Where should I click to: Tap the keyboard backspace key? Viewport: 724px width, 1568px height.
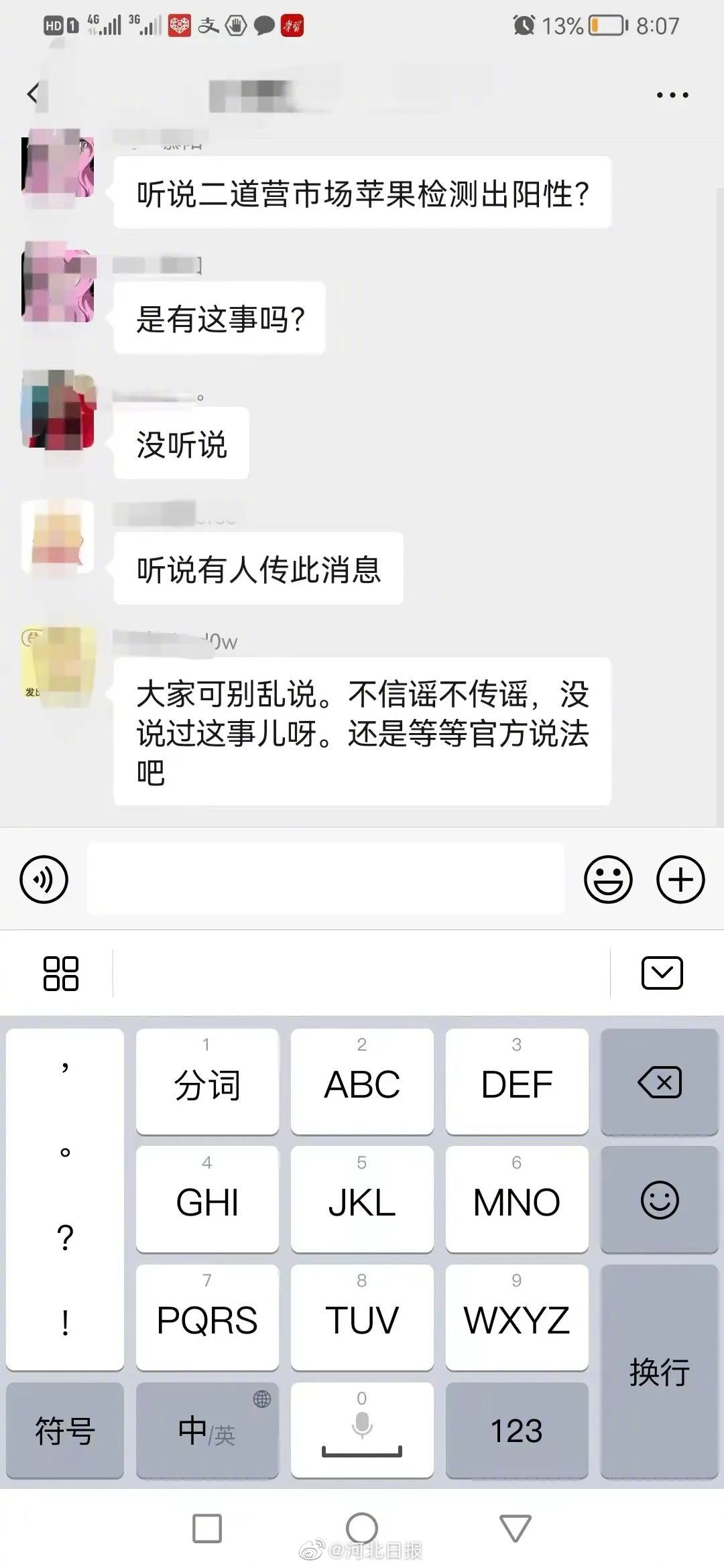[x=659, y=1082]
